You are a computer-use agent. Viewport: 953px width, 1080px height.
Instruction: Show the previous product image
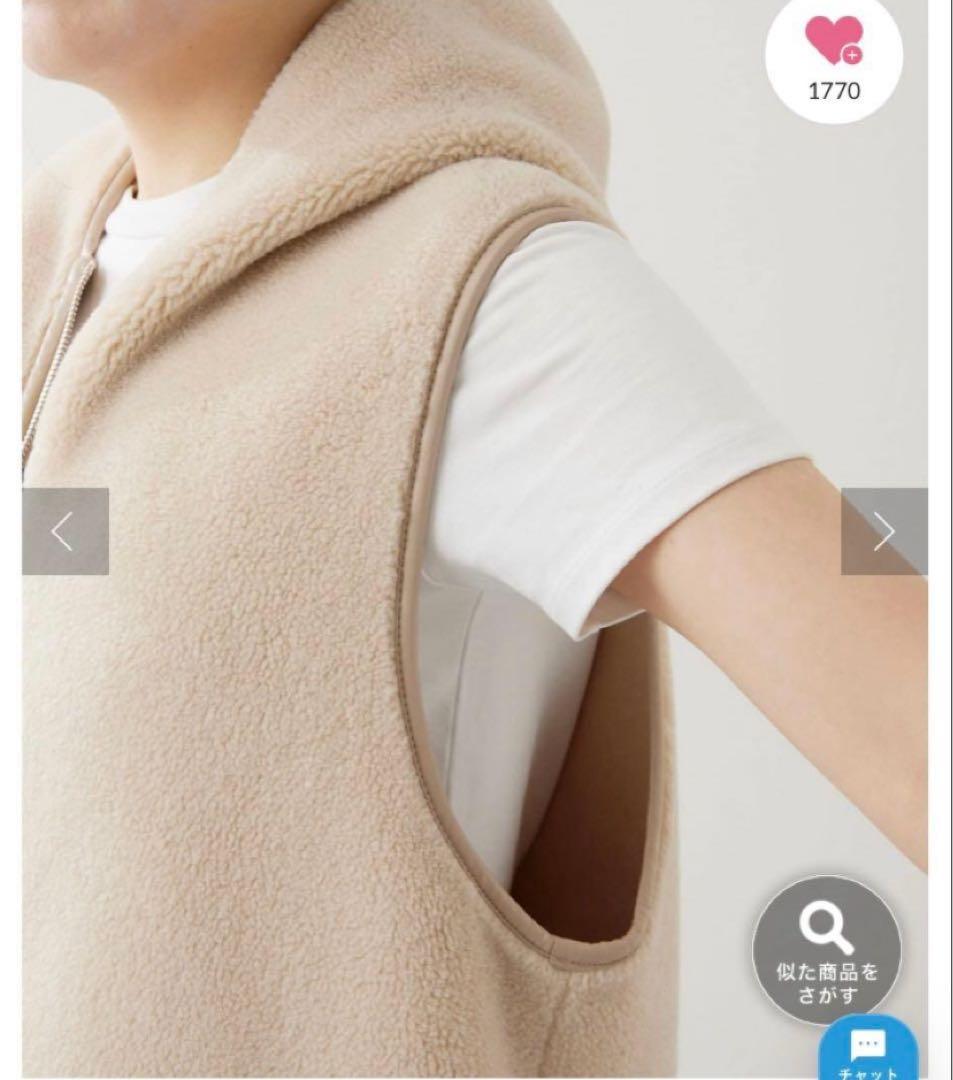pos(65,531)
